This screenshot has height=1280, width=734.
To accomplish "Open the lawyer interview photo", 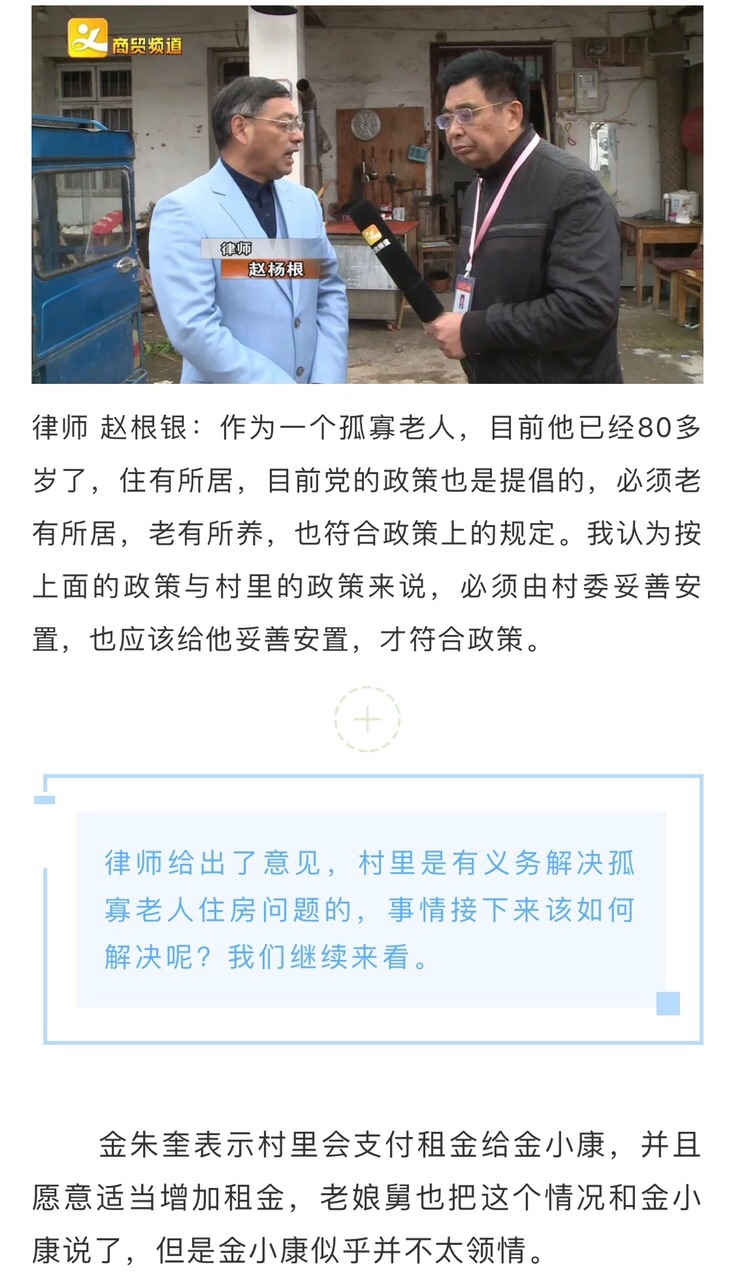I will 367,195.
